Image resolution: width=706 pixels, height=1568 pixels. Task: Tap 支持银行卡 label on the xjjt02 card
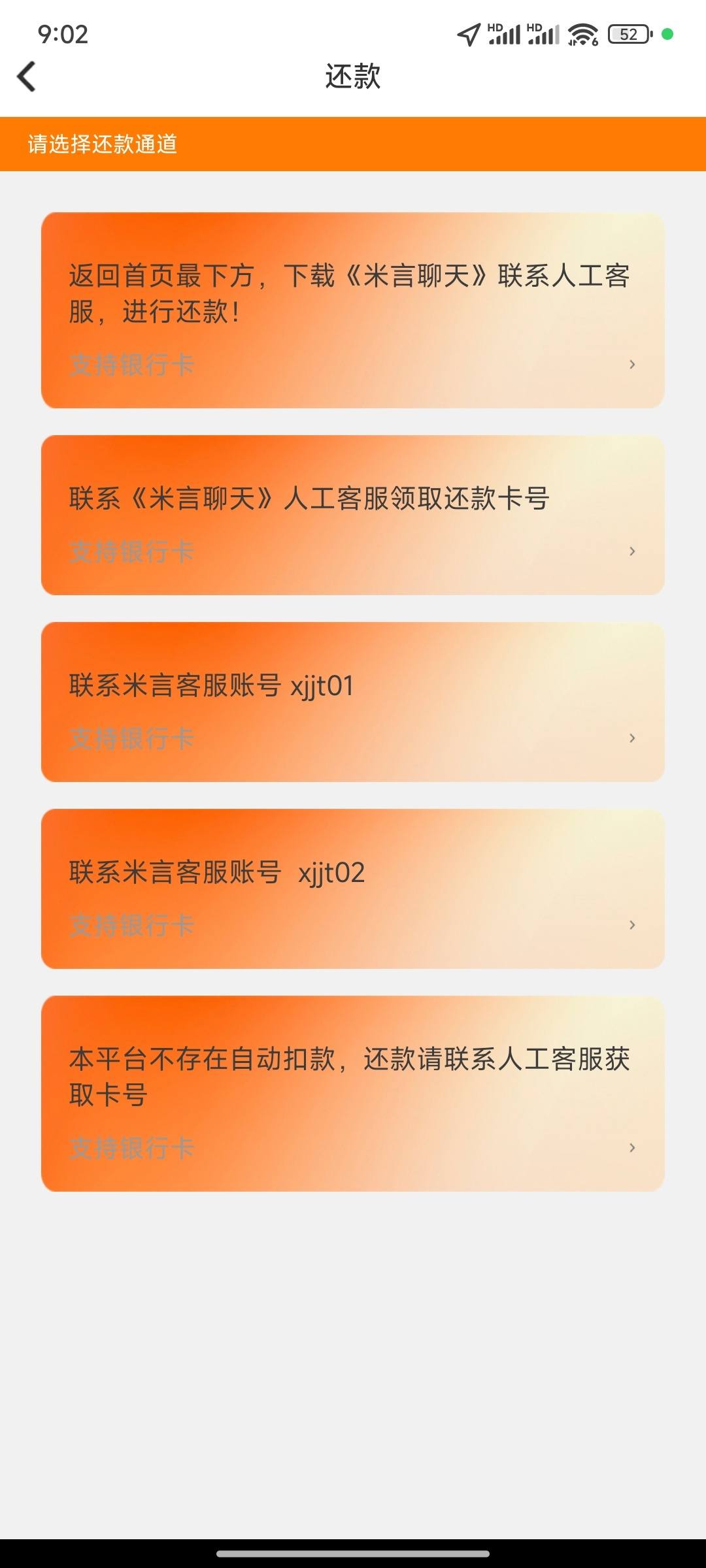coord(131,924)
